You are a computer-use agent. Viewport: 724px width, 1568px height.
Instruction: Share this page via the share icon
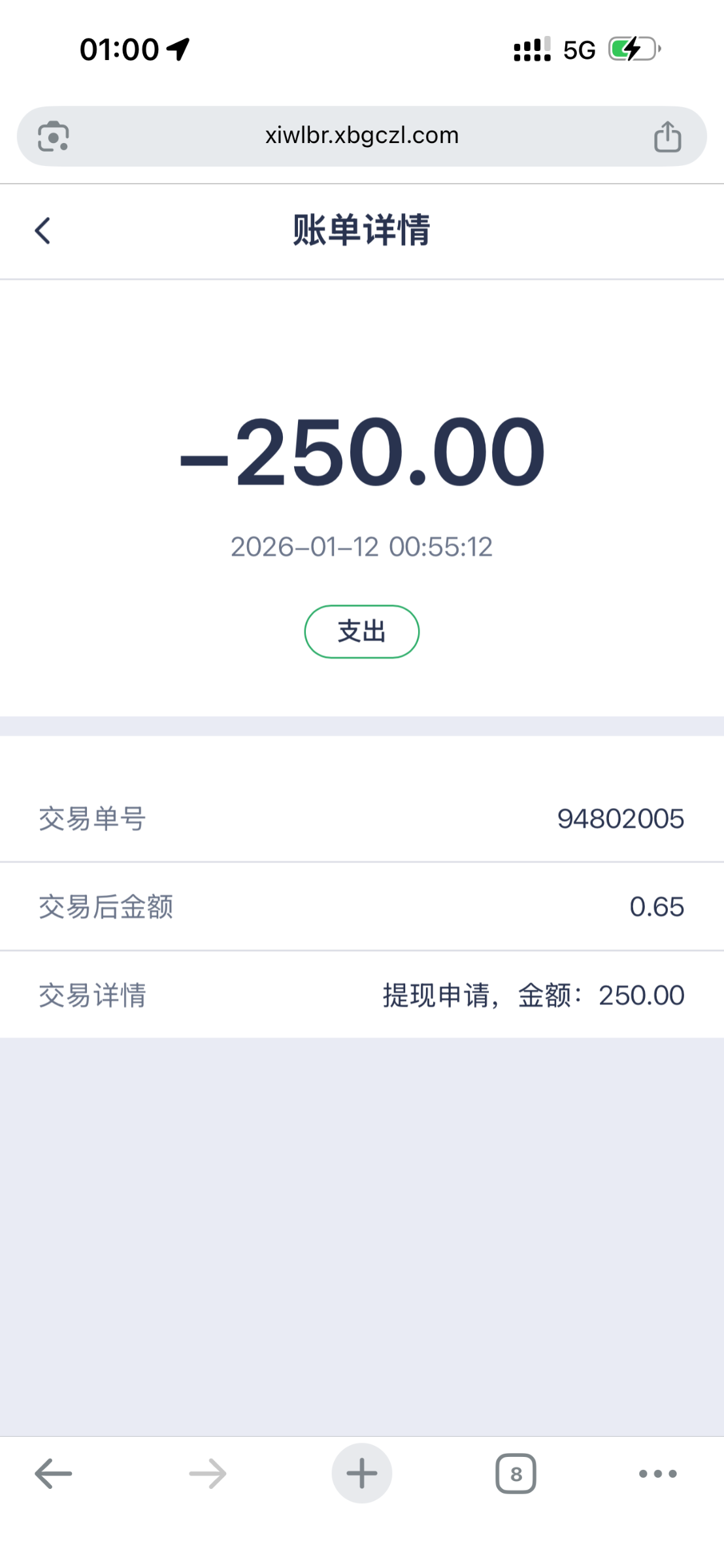point(667,137)
